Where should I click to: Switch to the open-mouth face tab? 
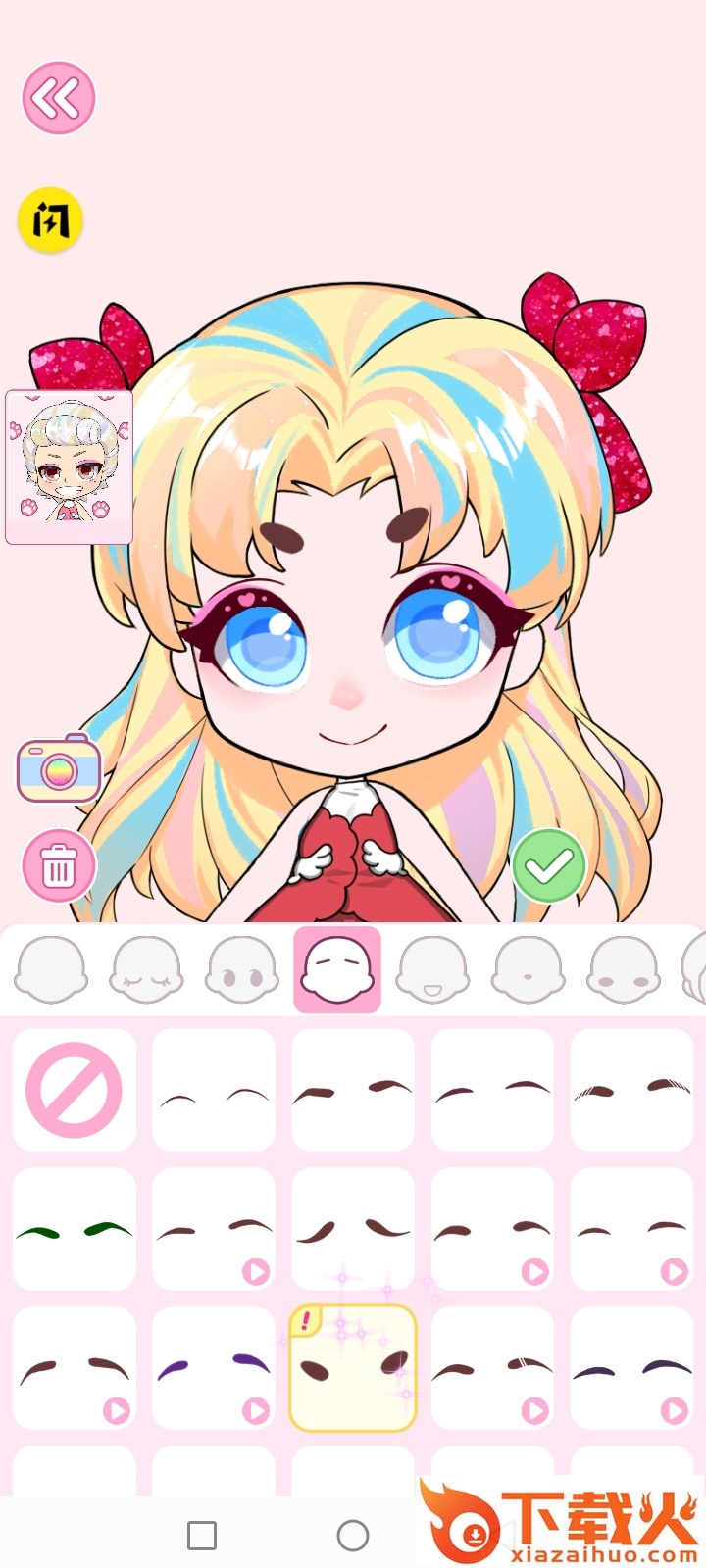click(x=433, y=969)
